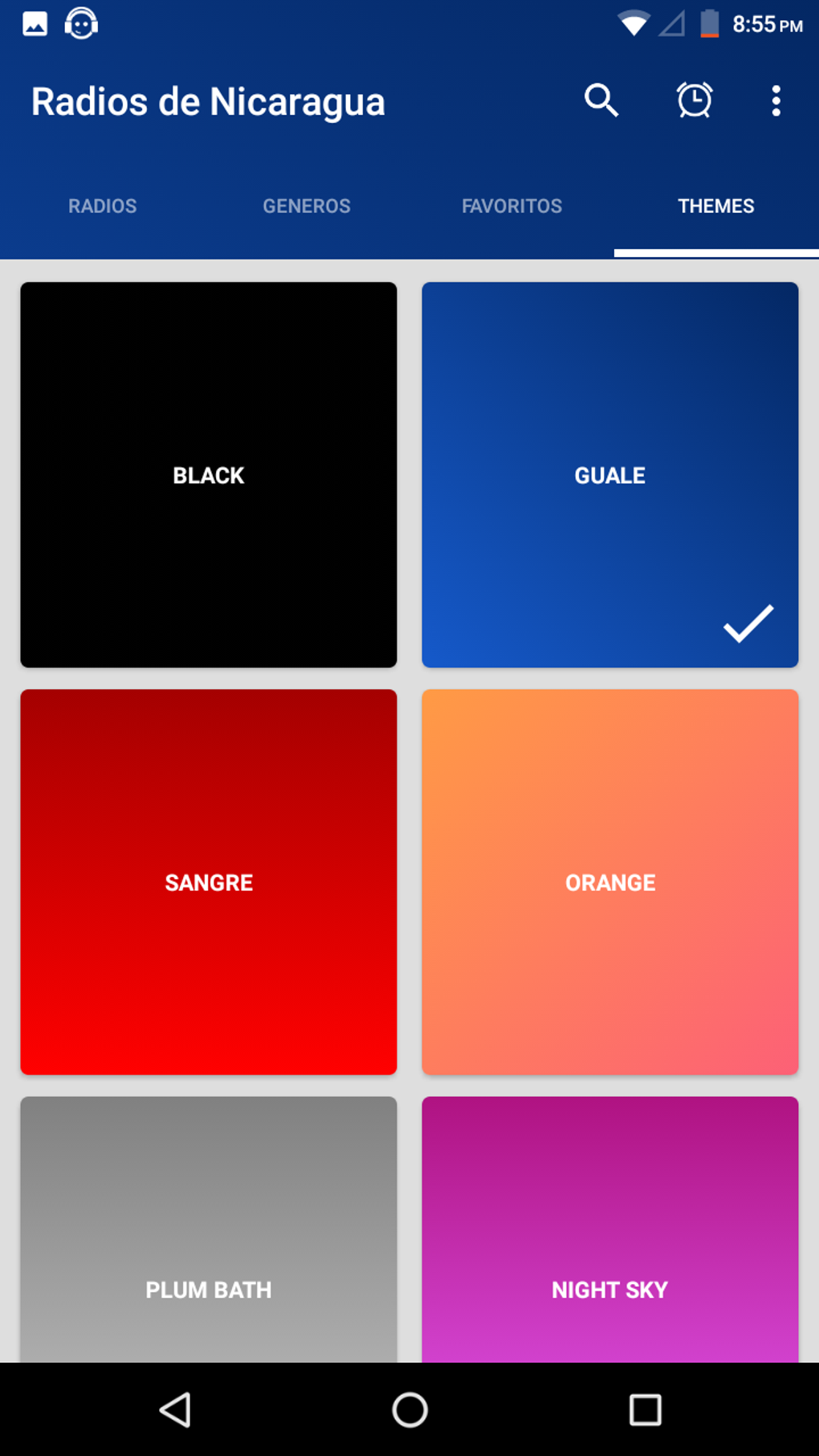Open the search icon in the app bar

[601, 101]
